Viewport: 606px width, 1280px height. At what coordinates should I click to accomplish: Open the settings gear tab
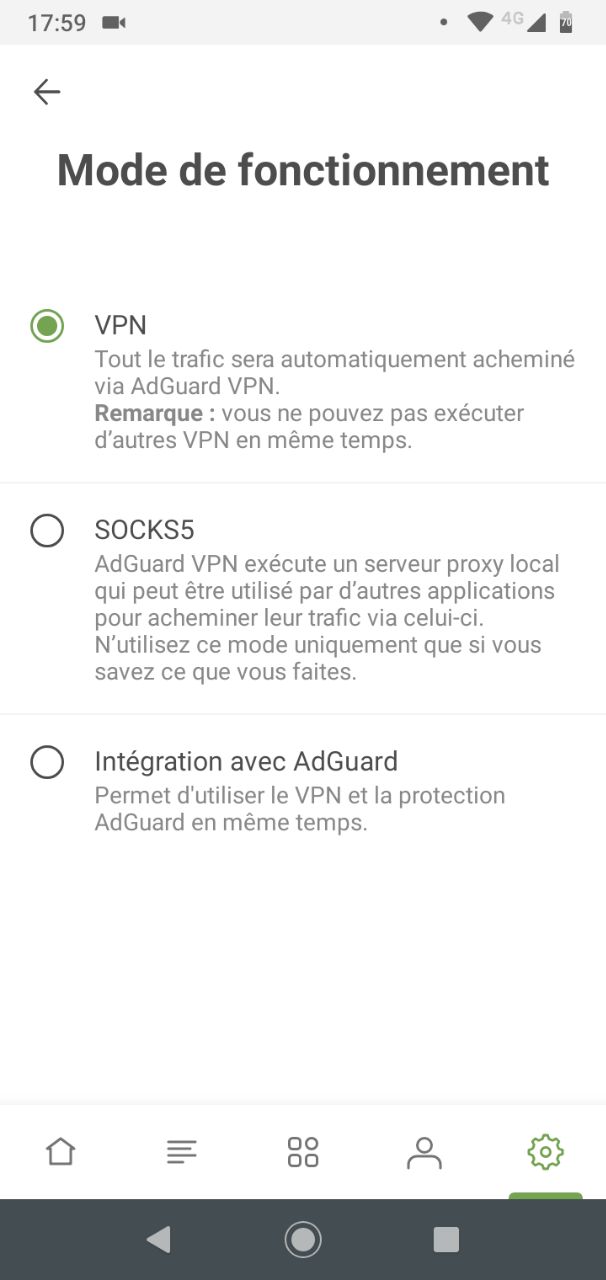point(545,1152)
